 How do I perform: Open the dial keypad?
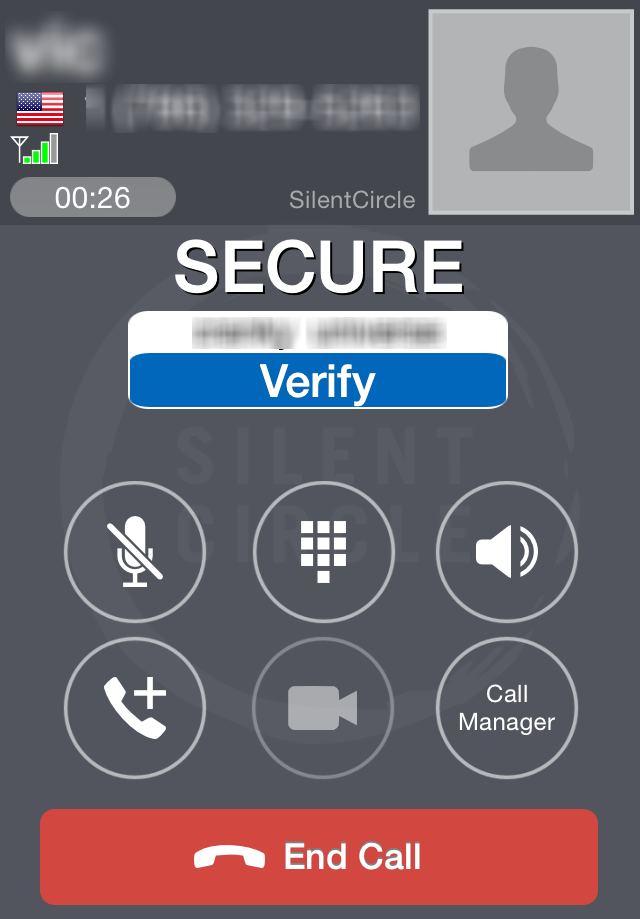pyautogui.click(x=323, y=551)
